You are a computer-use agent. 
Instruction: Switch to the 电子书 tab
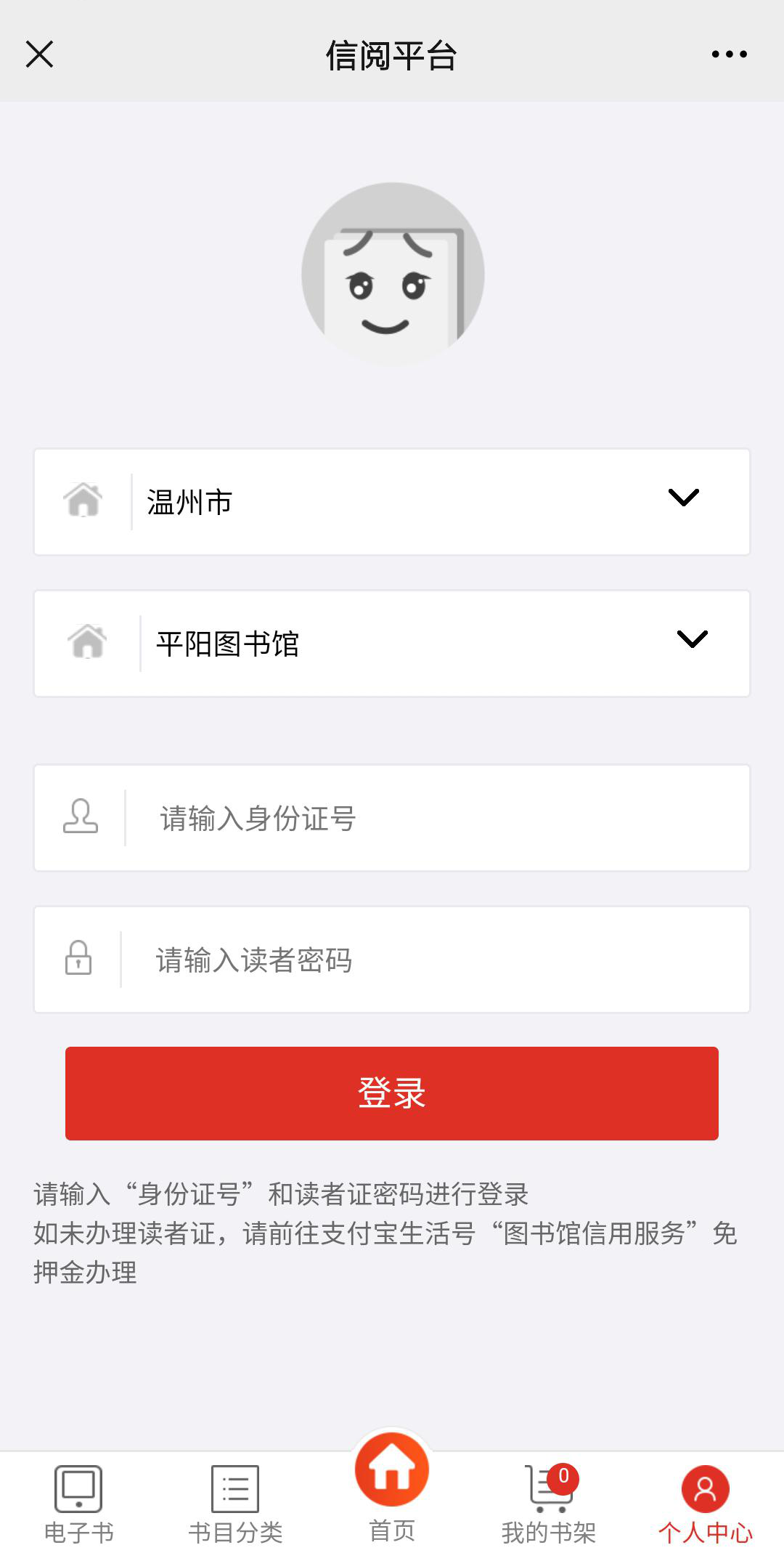coord(78,1504)
